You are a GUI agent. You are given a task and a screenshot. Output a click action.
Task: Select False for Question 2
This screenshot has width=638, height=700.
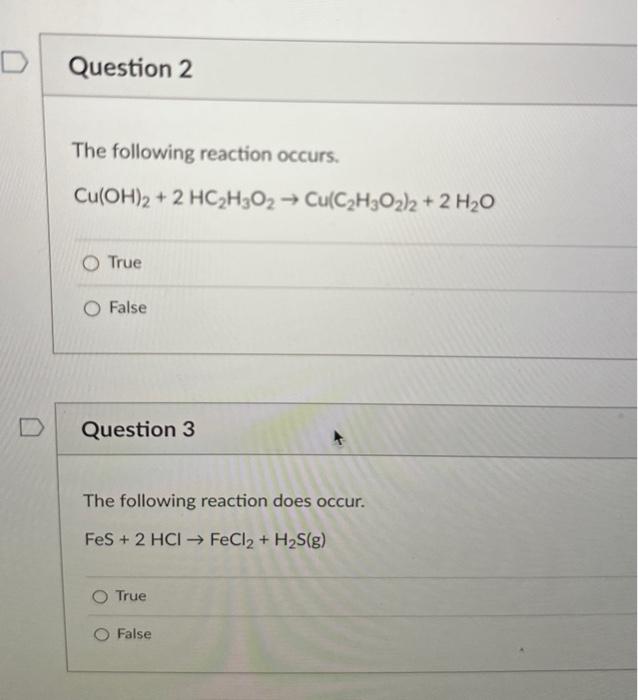coord(92,308)
